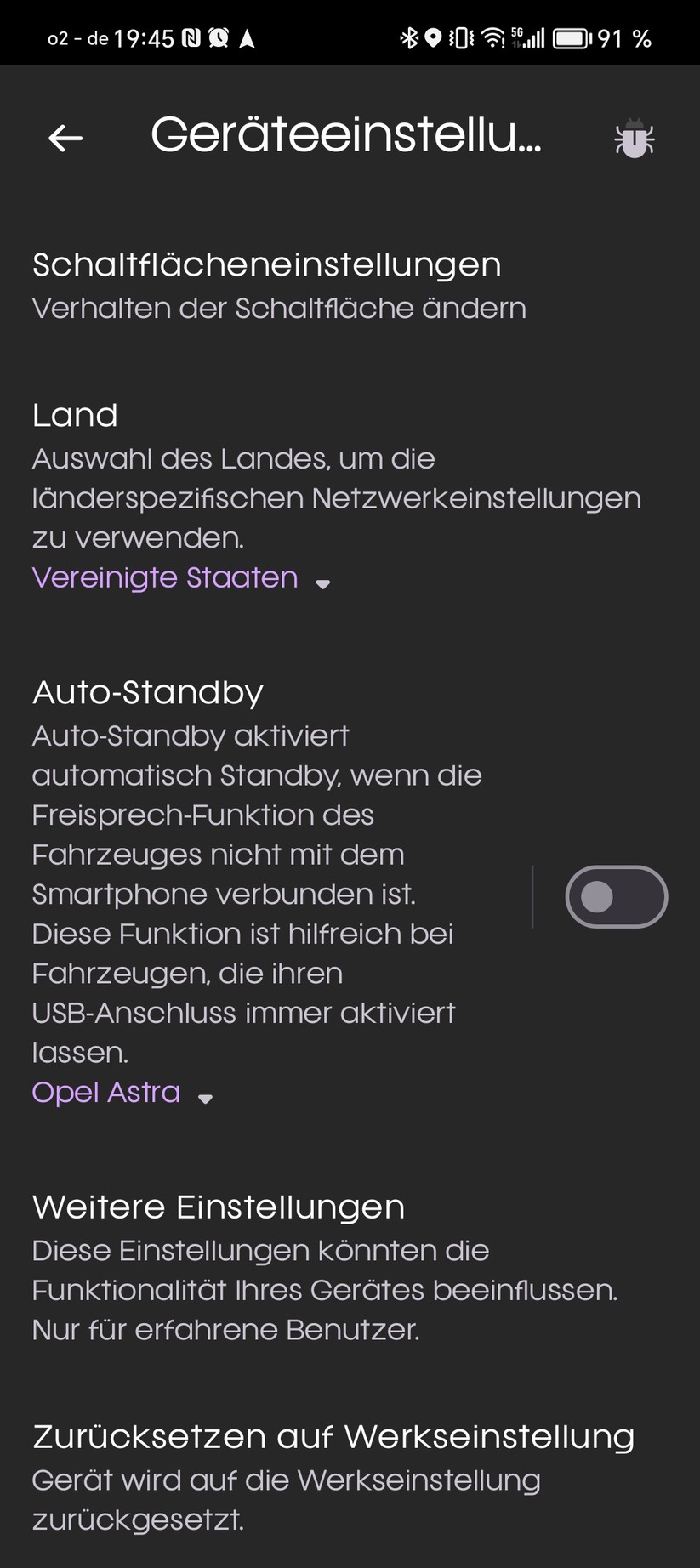Enable the Auto-Standby switch
700x1568 pixels.
pos(616,896)
